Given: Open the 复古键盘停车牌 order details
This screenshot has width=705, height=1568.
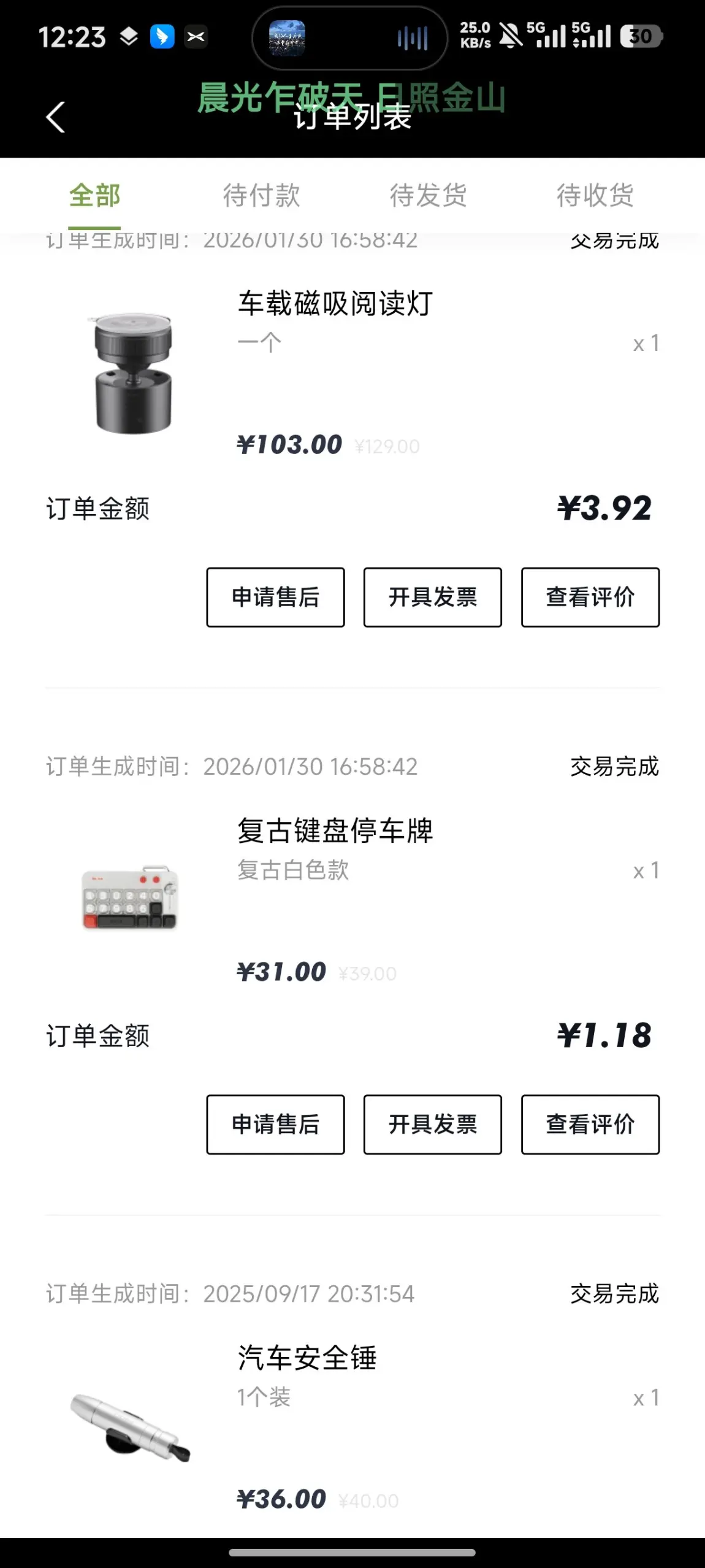Looking at the screenshot, I should pos(335,831).
